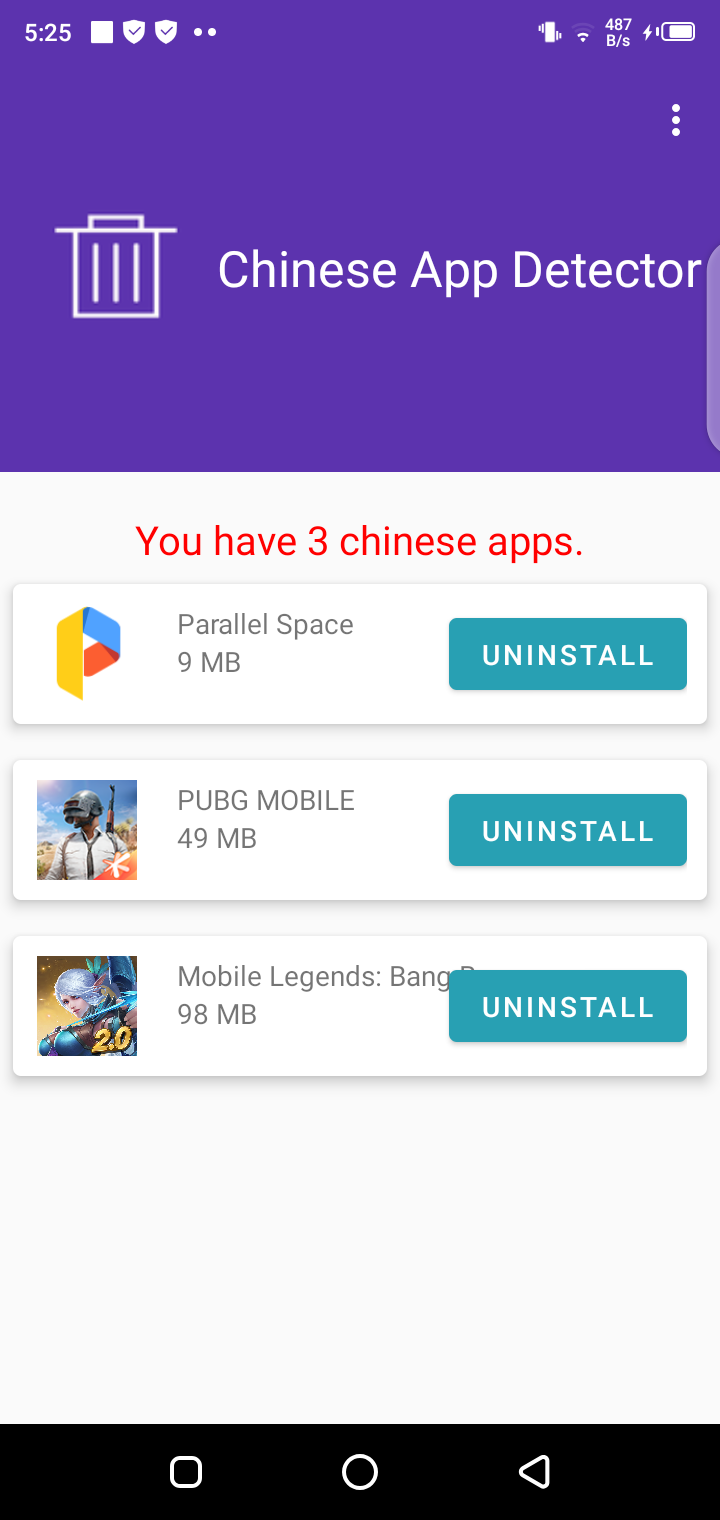
Task: Tap the system back button
Action: click(x=534, y=1471)
